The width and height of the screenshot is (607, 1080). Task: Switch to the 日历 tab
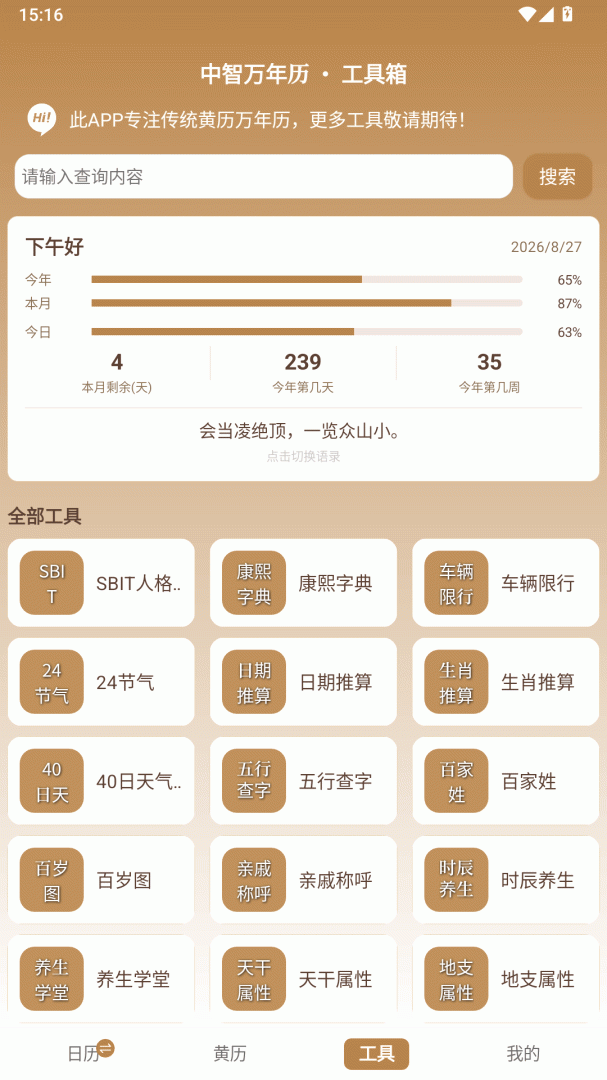(x=84, y=1053)
